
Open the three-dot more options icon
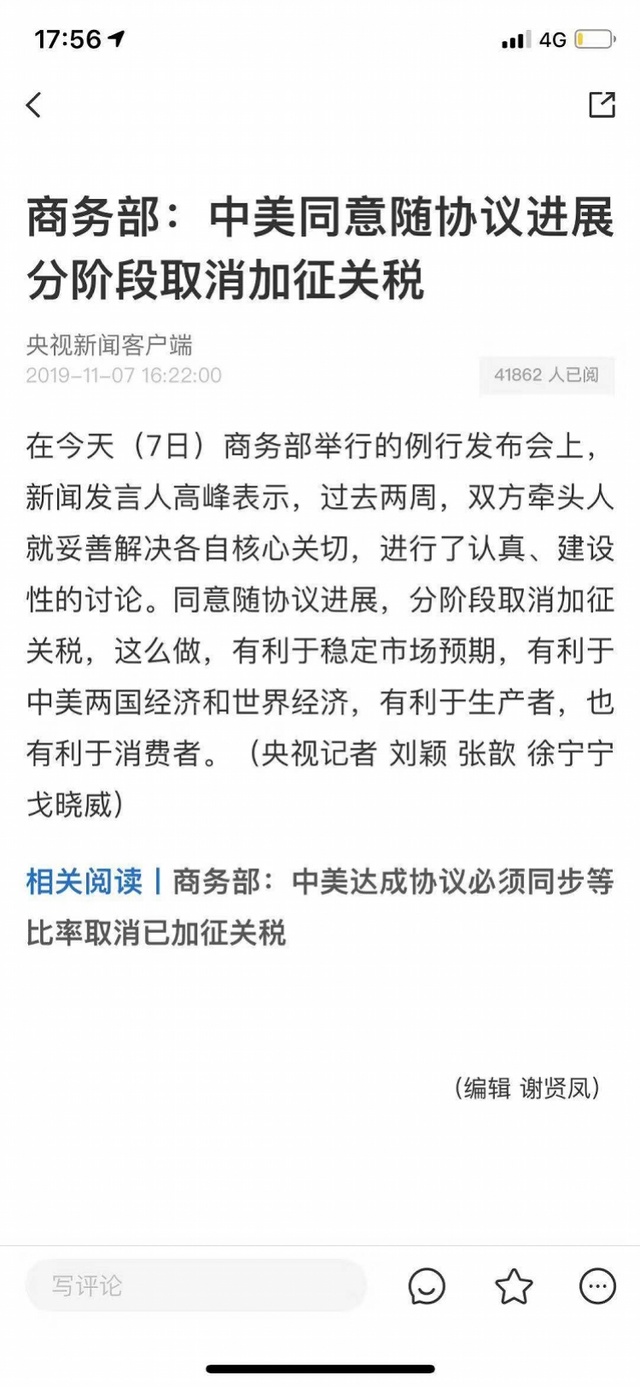(x=598, y=1285)
